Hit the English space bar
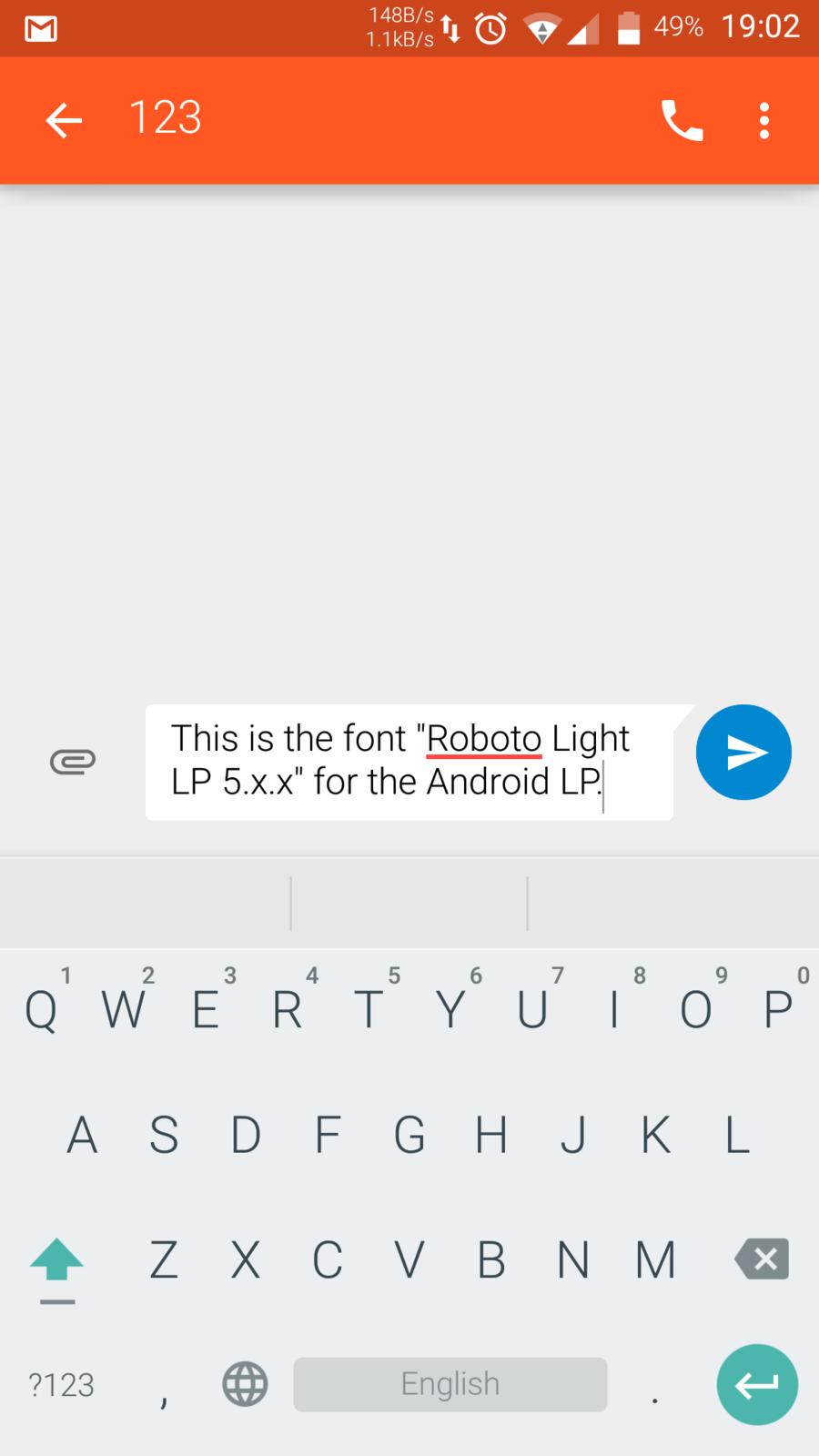 coord(450,1385)
